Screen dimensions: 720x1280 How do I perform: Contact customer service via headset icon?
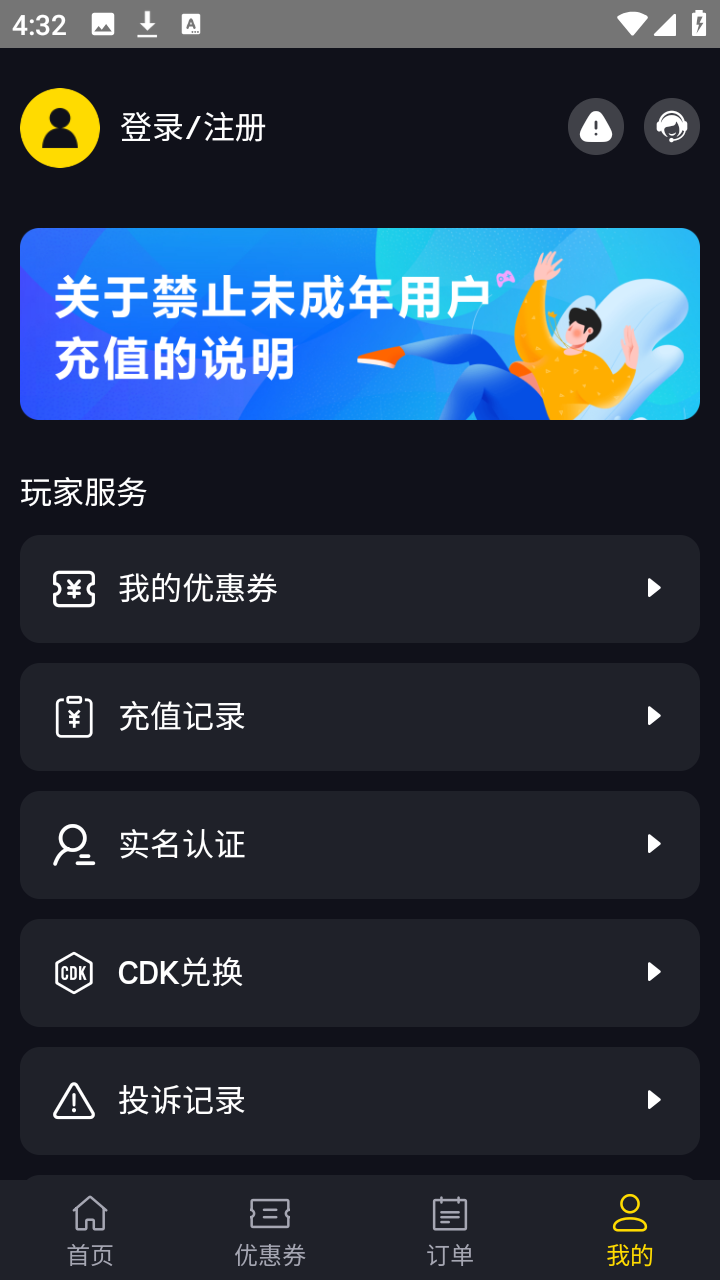(672, 127)
